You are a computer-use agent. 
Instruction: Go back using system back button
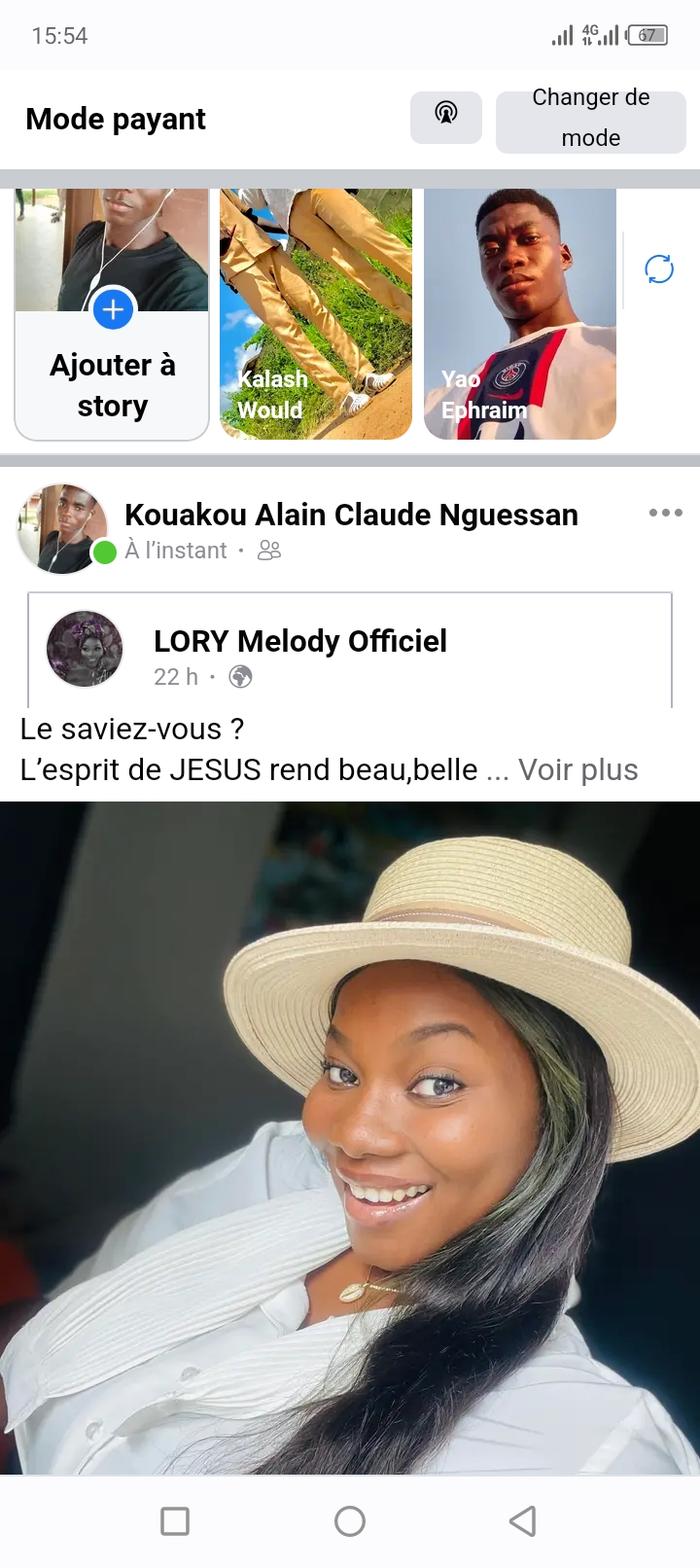point(523,1520)
